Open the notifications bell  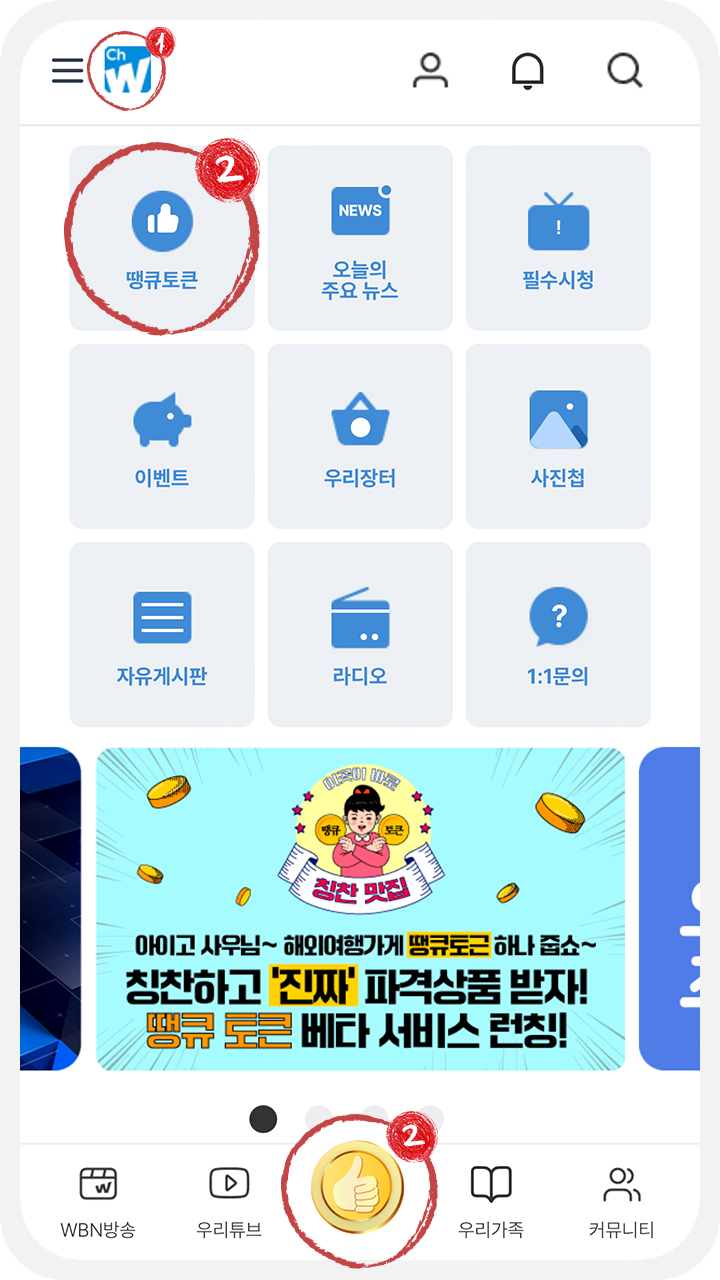click(x=528, y=71)
